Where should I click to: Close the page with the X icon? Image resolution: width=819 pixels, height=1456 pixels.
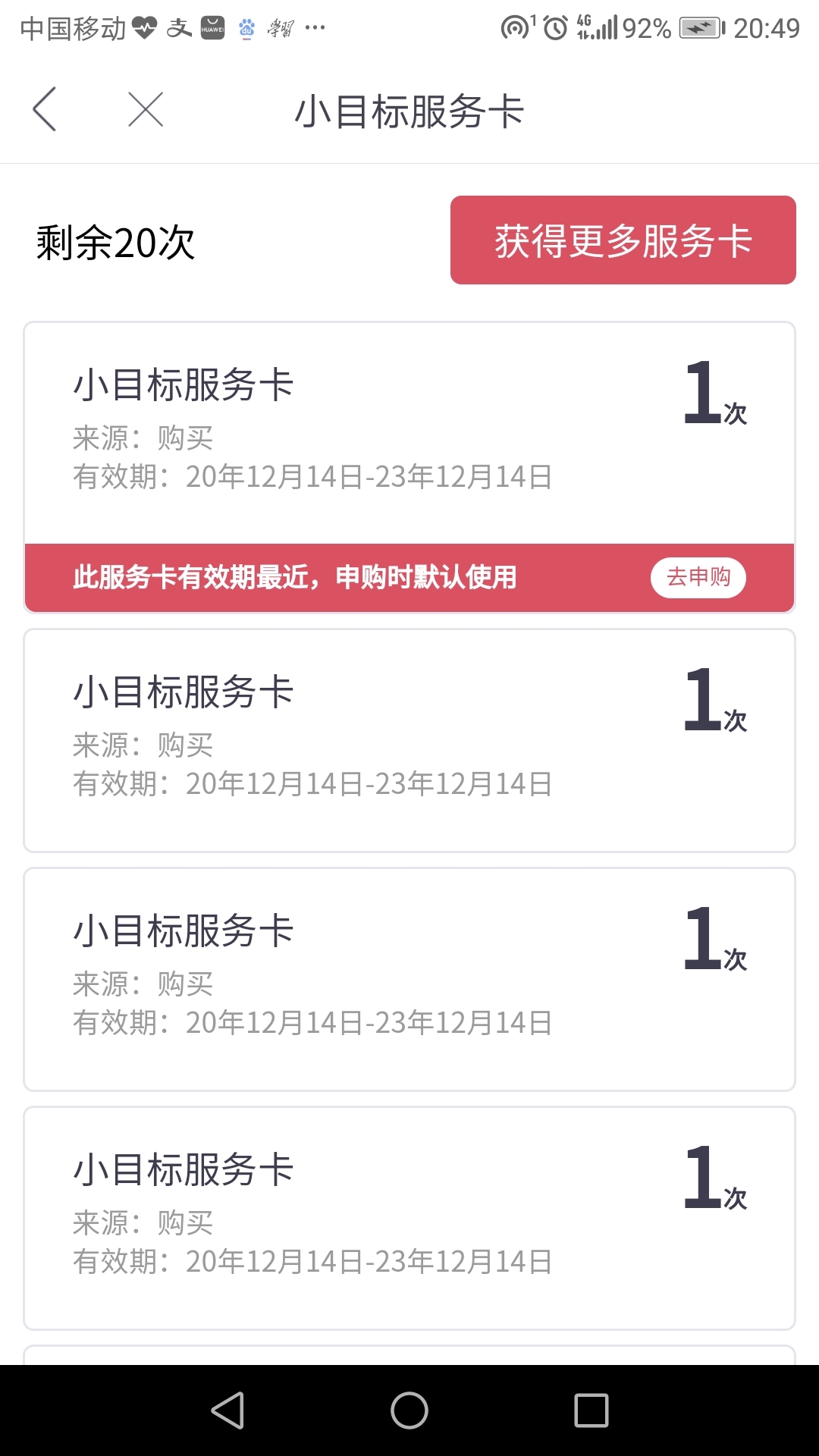point(146,109)
